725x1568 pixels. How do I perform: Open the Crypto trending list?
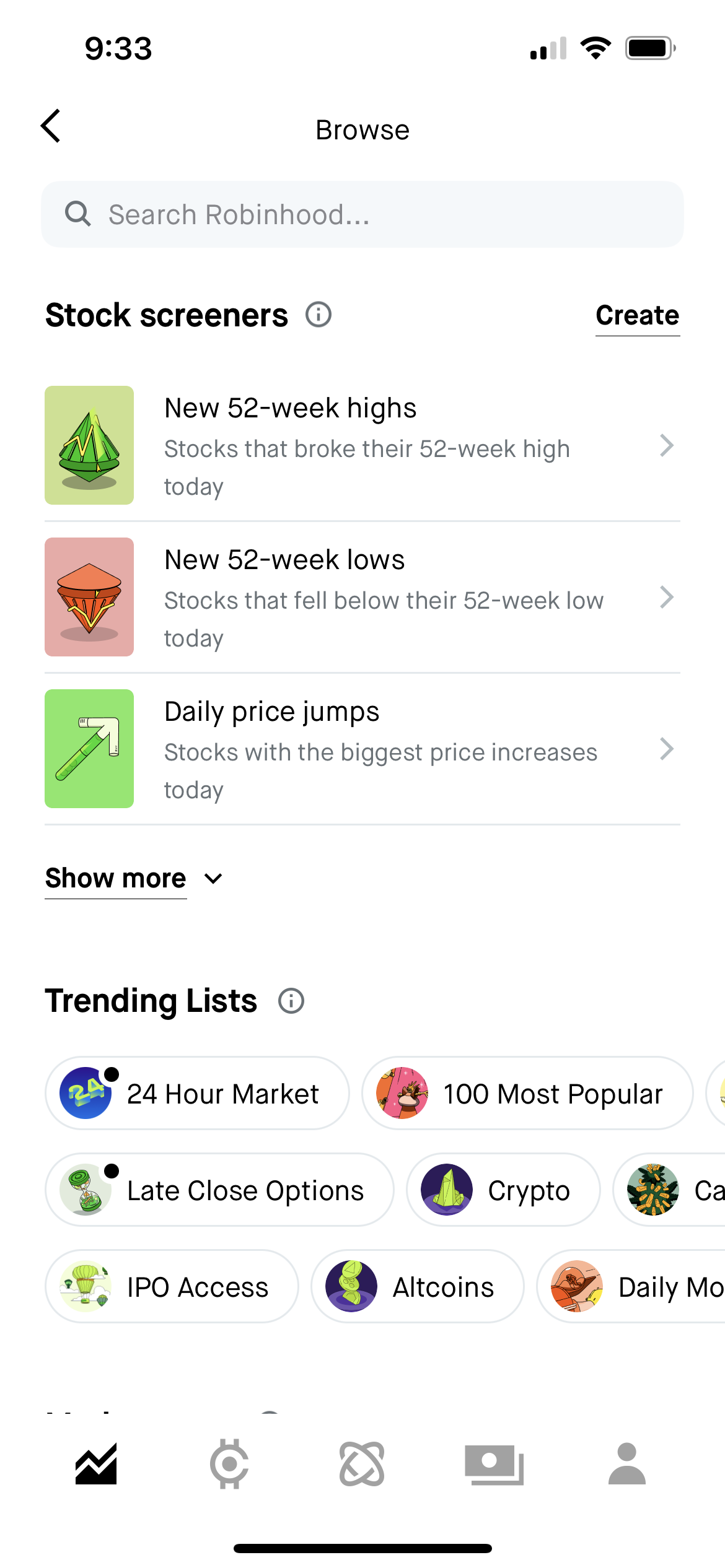pyautogui.click(x=503, y=1190)
